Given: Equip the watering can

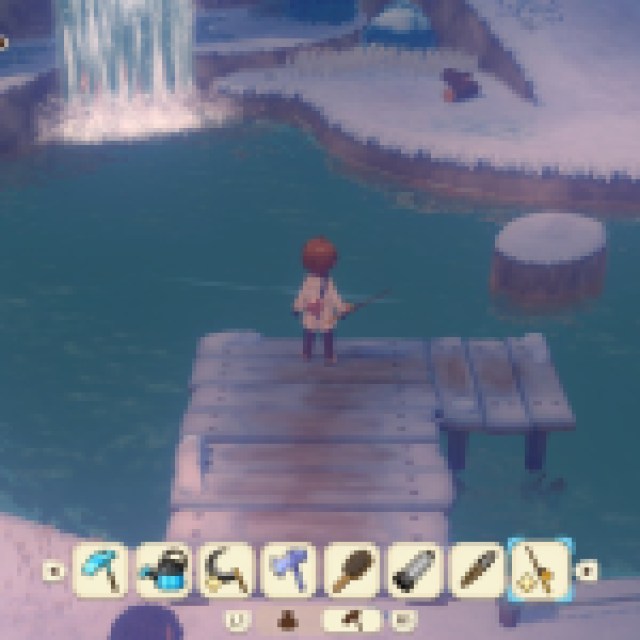Looking at the screenshot, I should (x=163, y=570).
